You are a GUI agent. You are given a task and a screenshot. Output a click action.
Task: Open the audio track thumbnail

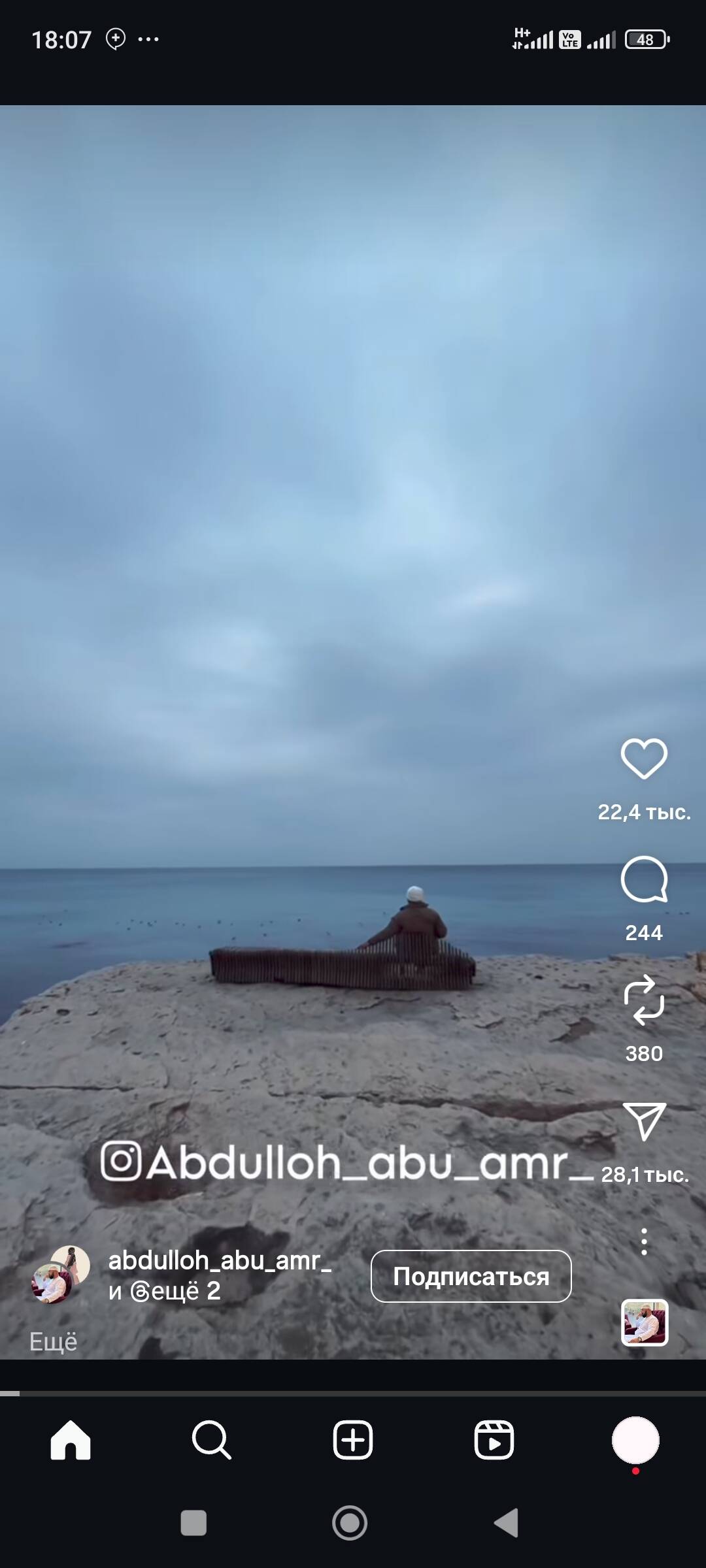pos(644,1322)
